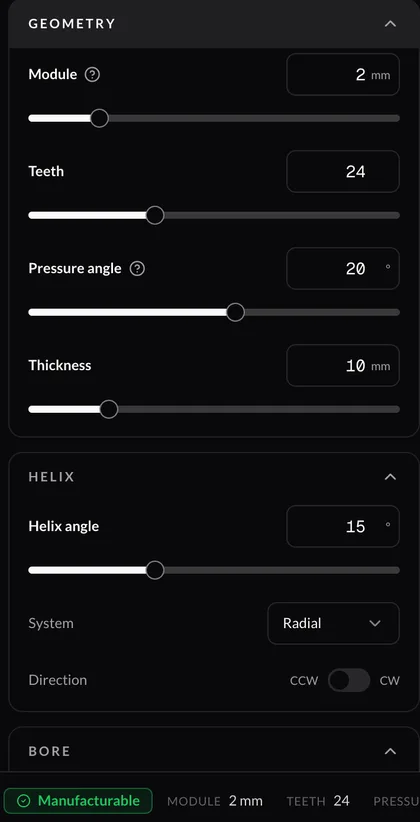Tap the Module slider track
This screenshot has width=420, height=822.
(x=214, y=118)
